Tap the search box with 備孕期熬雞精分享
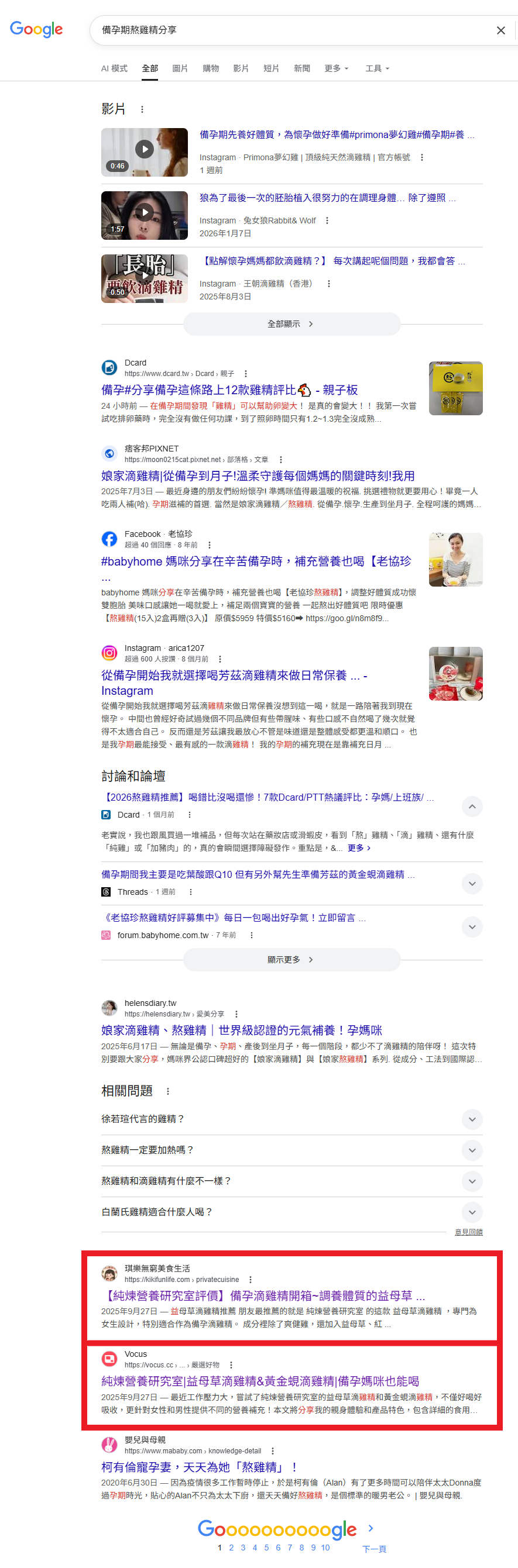Screen dimensions: 518x1568 tap(286, 30)
